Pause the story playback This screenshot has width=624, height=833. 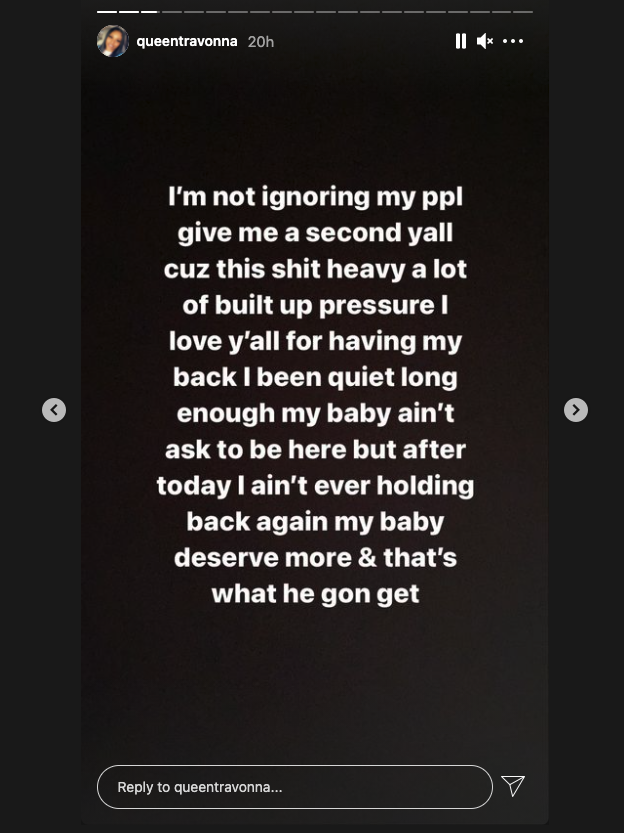click(x=460, y=41)
